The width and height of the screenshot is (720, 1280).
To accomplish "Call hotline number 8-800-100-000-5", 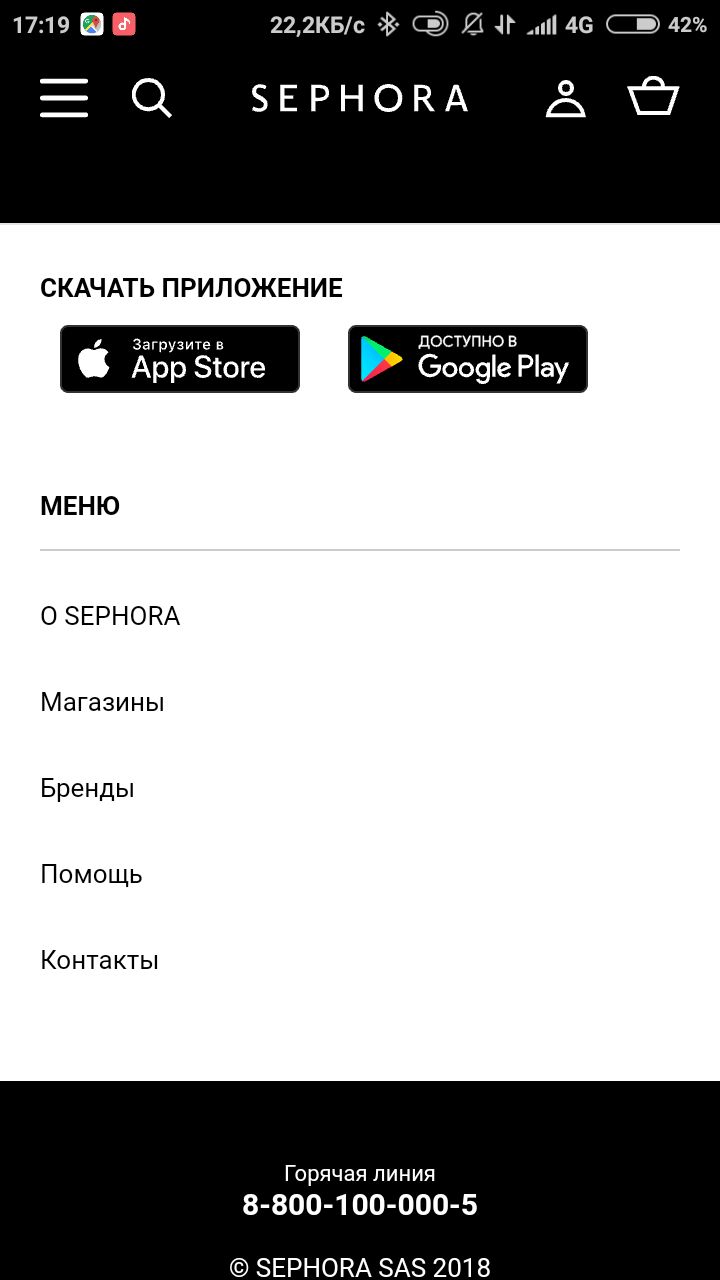I will [360, 1205].
